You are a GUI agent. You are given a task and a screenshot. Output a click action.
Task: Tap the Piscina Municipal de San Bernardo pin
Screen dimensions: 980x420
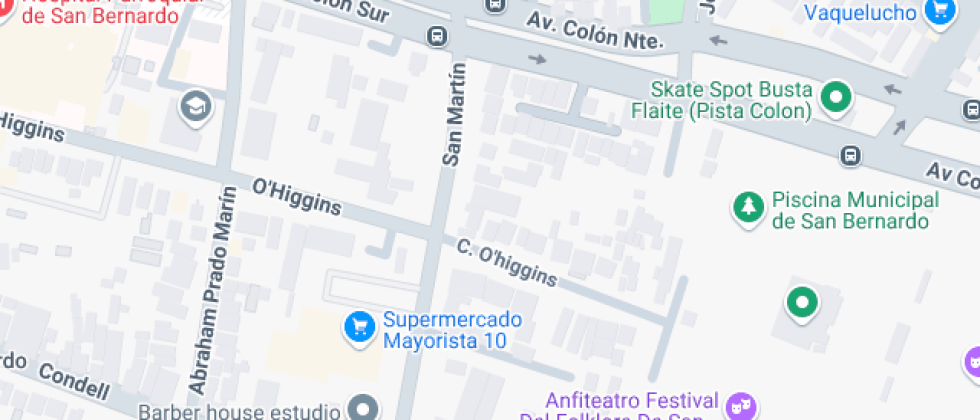[x=746, y=208]
